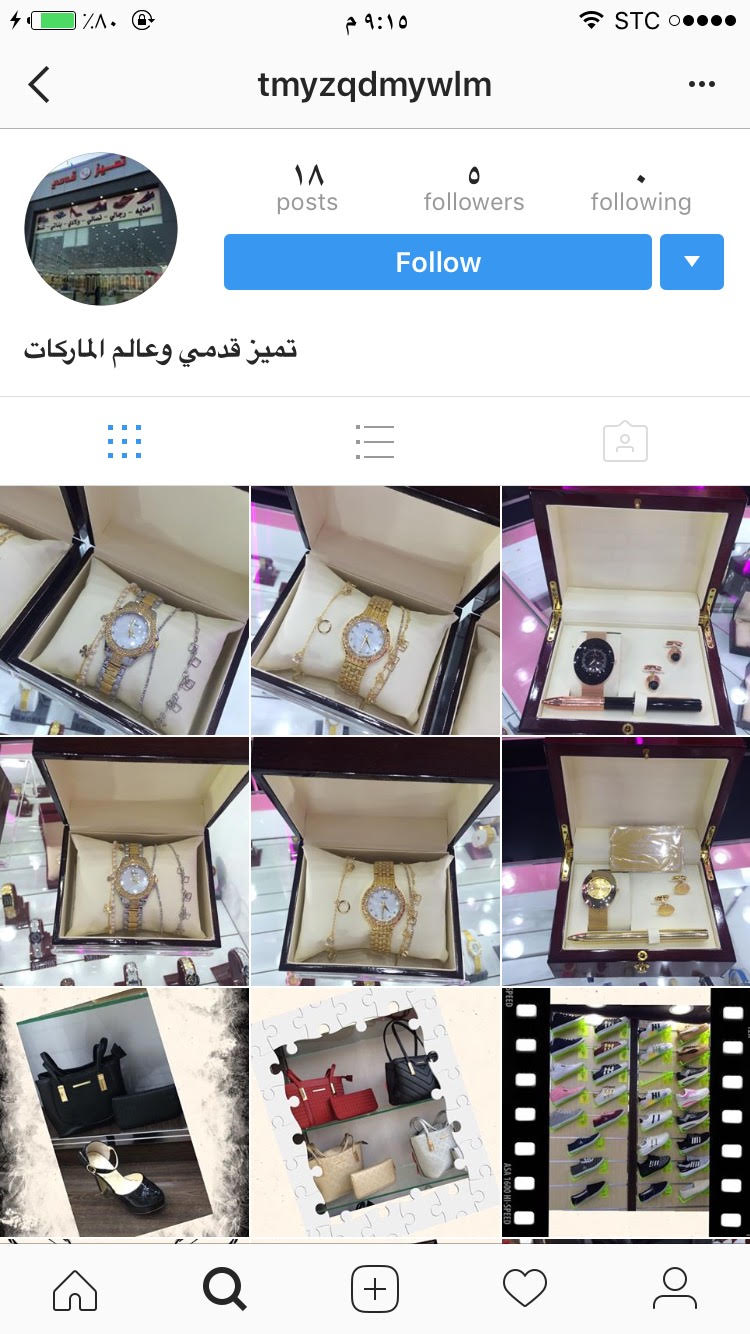Open the search and explore tab
Image resolution: width=750 pixels, height=1334 pixels.
pos(225,1289)
